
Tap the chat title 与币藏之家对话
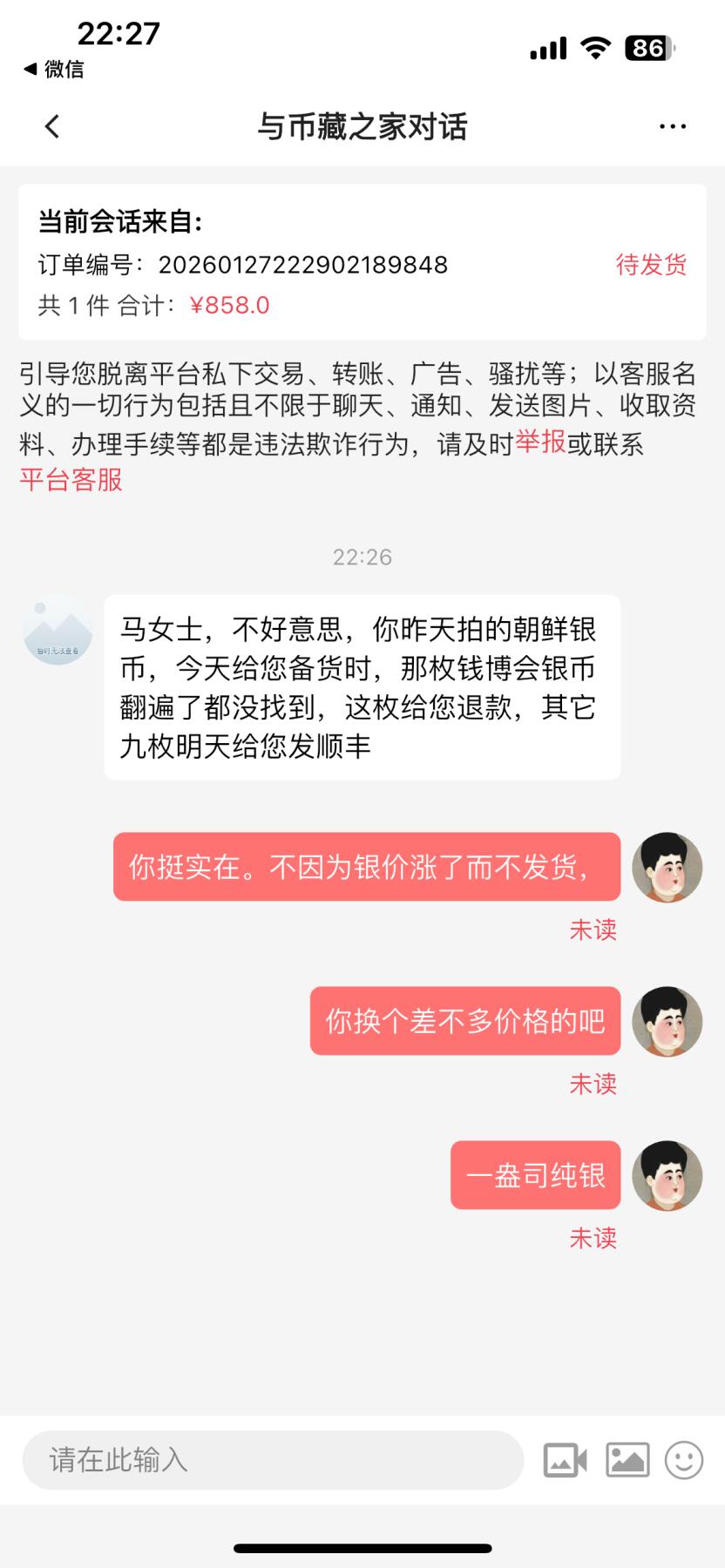point(362,125)
